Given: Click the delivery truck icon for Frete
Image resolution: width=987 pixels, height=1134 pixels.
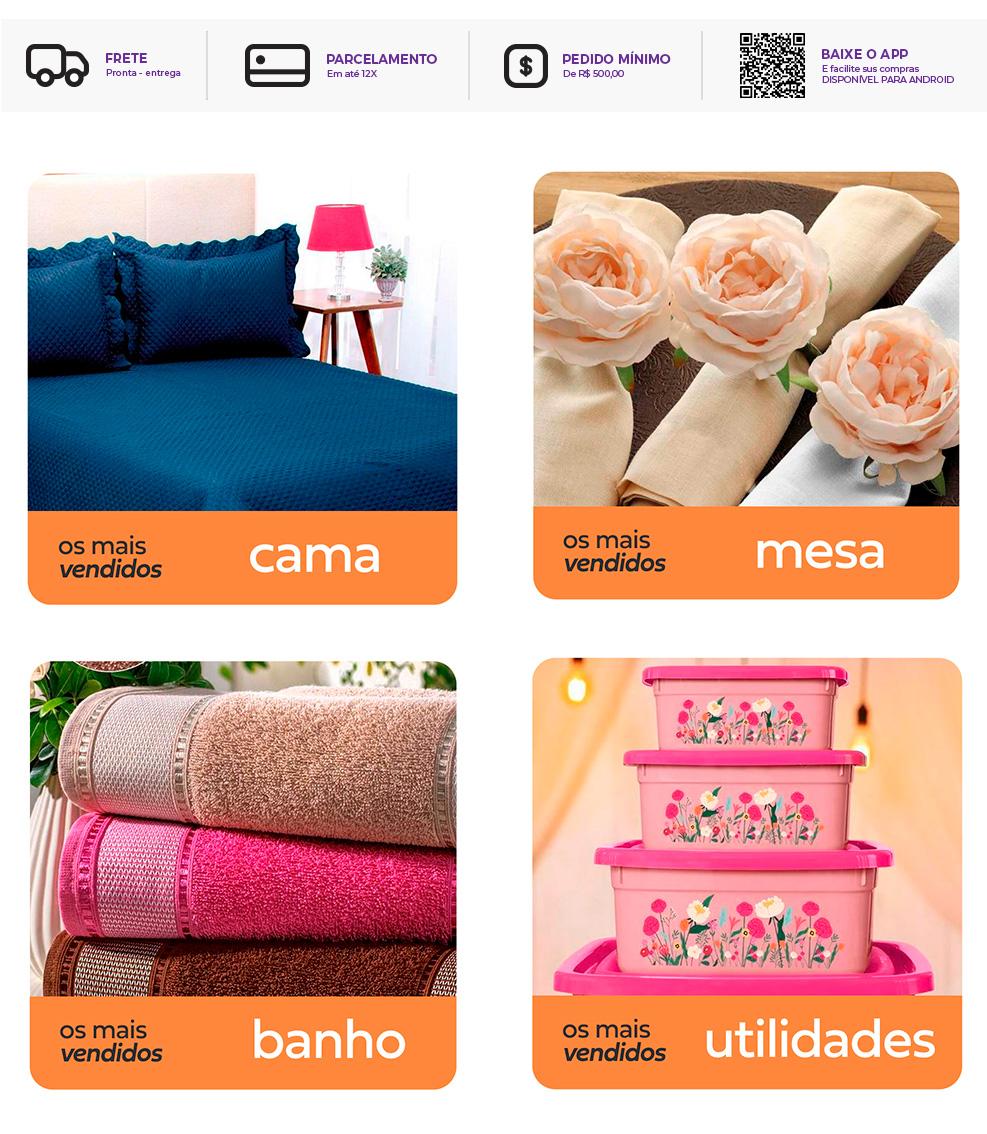Looking at the screenshot, I should pyautogui.click(x=57, y=65).
